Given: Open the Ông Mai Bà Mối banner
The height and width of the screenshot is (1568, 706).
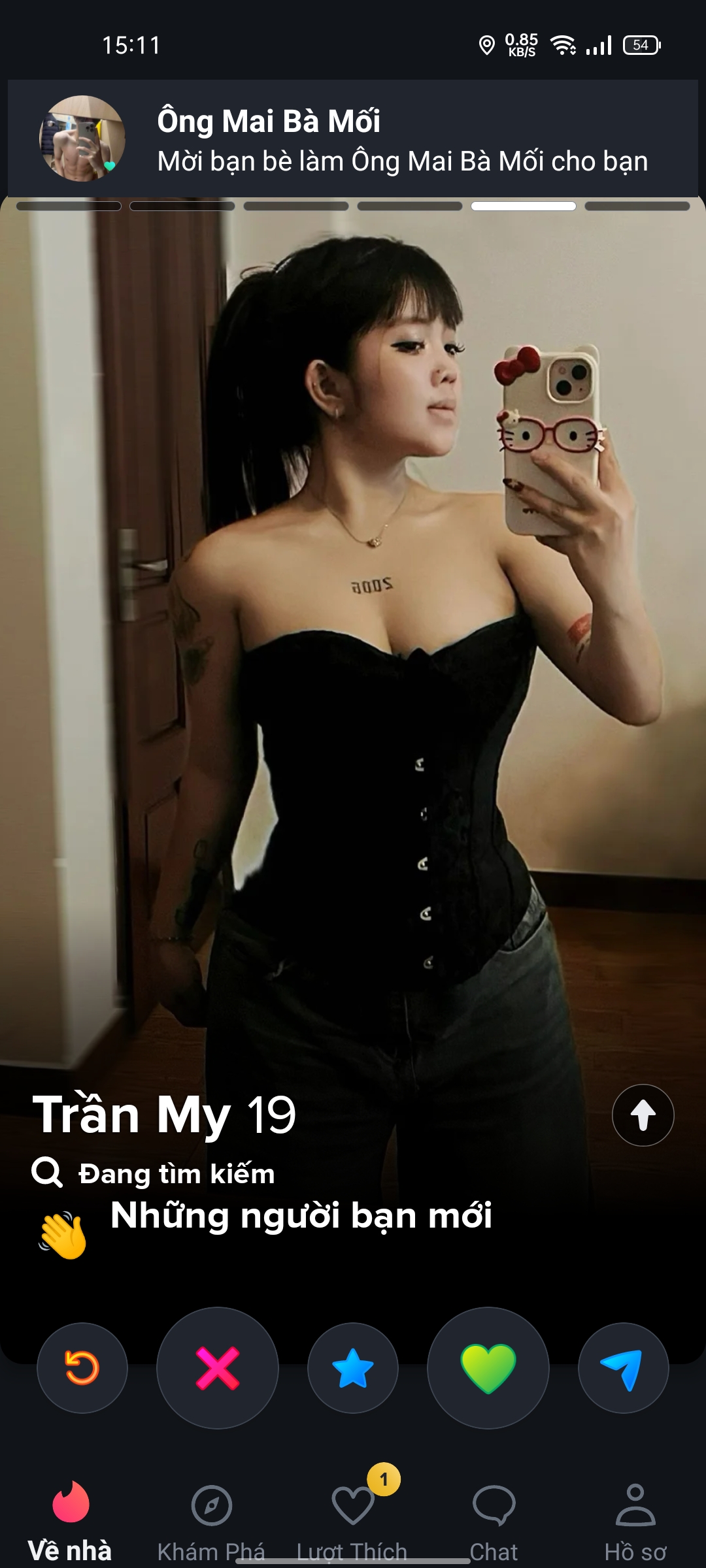Looking at the screenshot, I should click(402, 140).
